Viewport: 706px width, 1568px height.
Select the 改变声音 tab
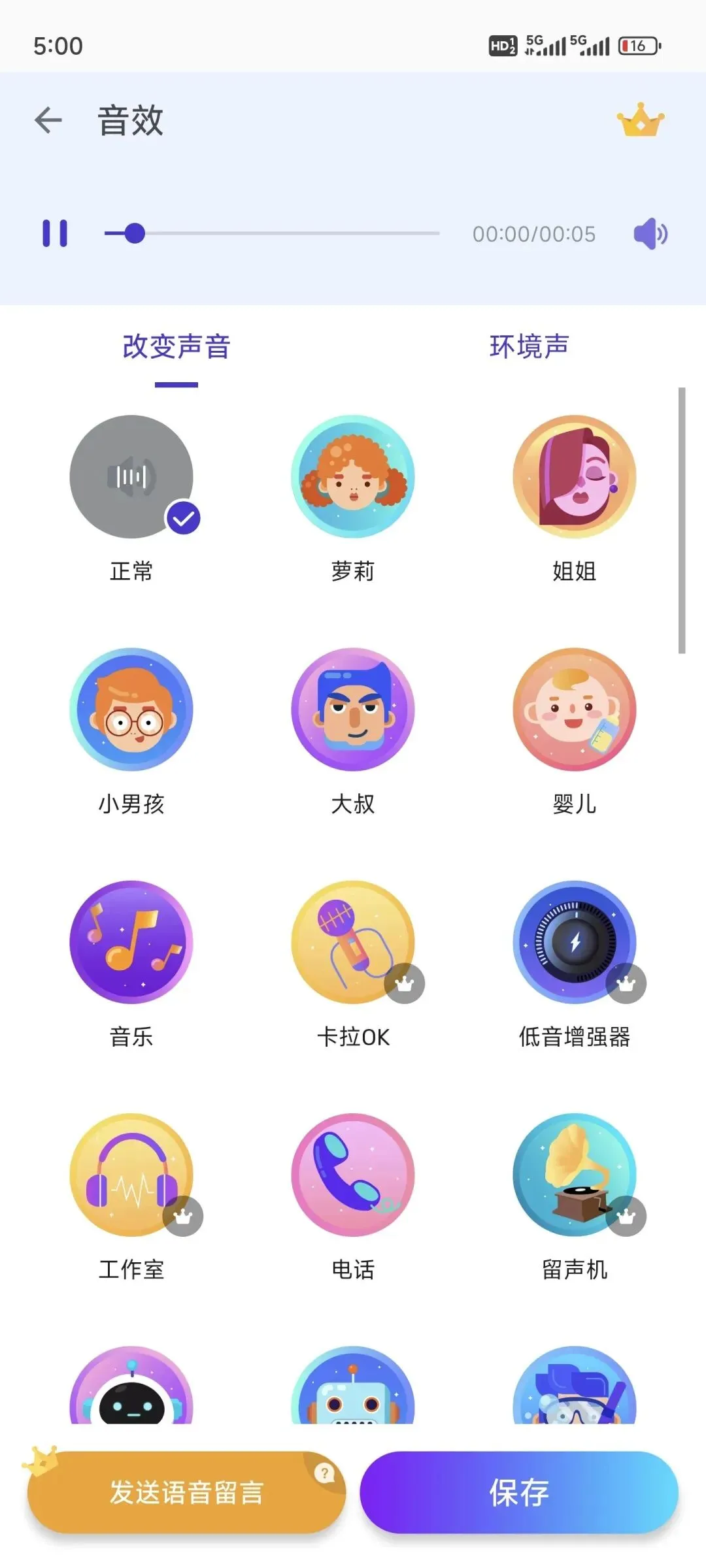coord(176,346)
